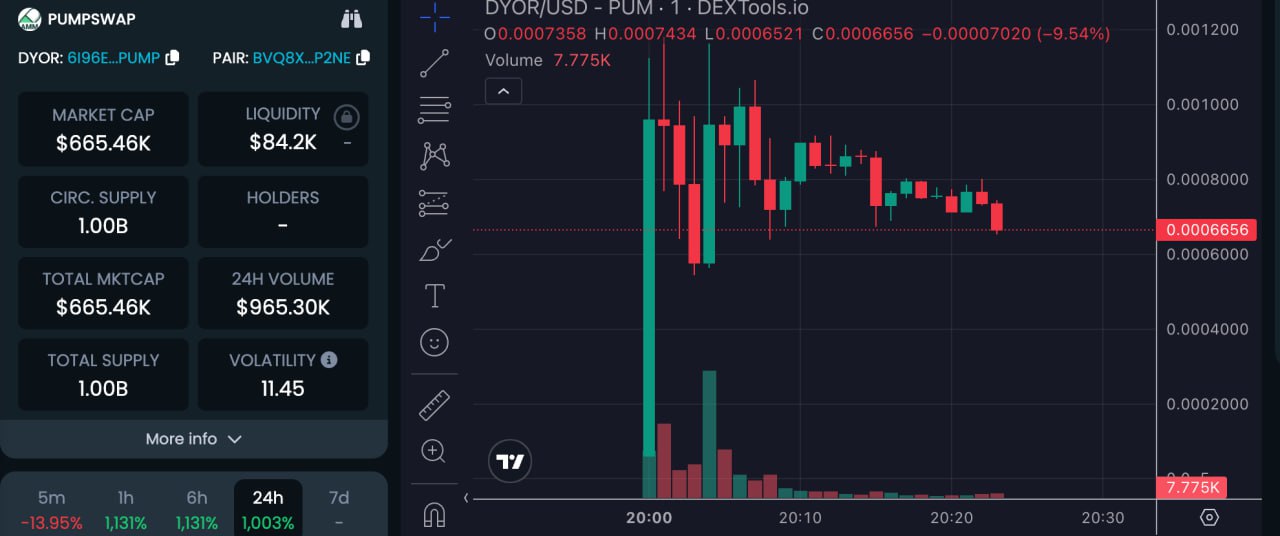1280x536 pixels.
Task: Choose the trend line drawing tool
Action: 434,63
